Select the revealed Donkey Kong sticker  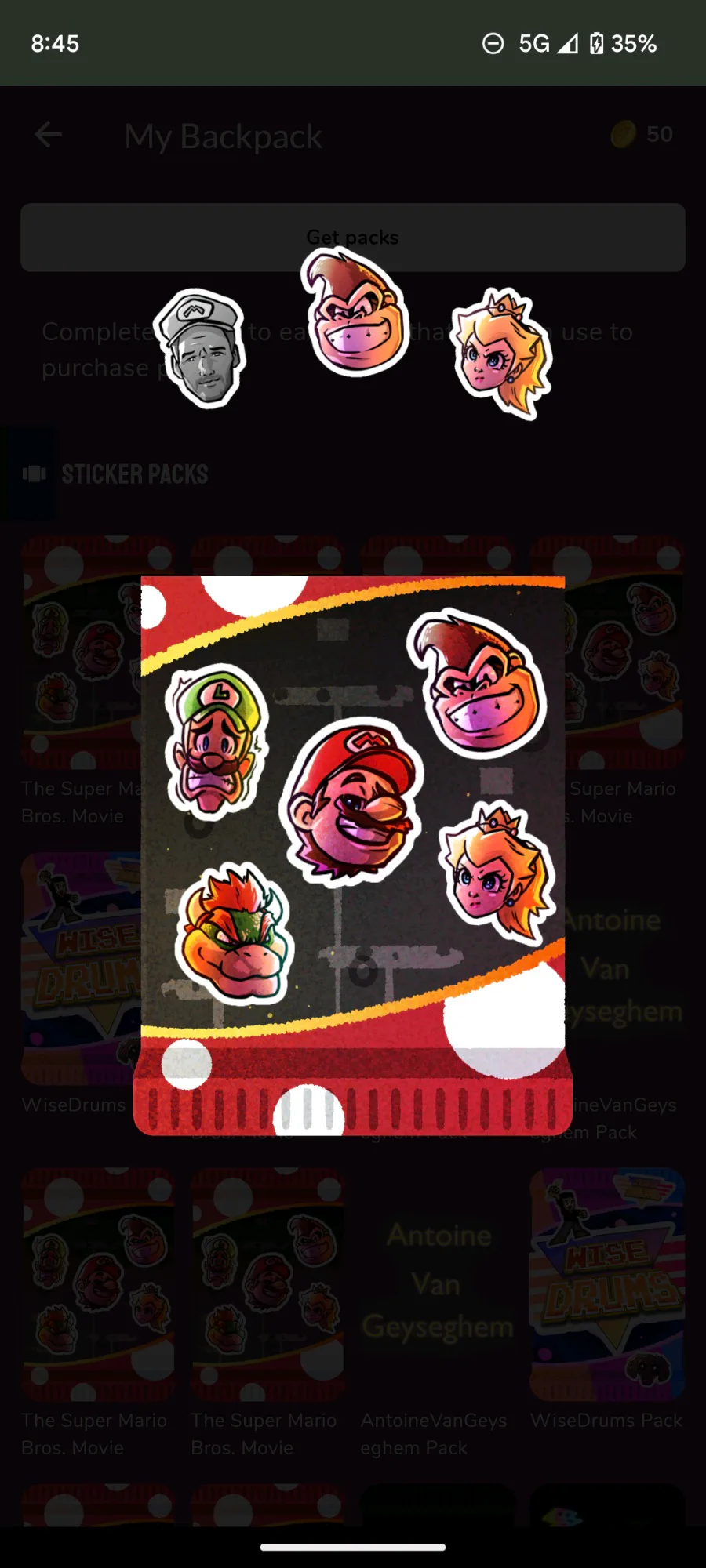click(356, 312)
